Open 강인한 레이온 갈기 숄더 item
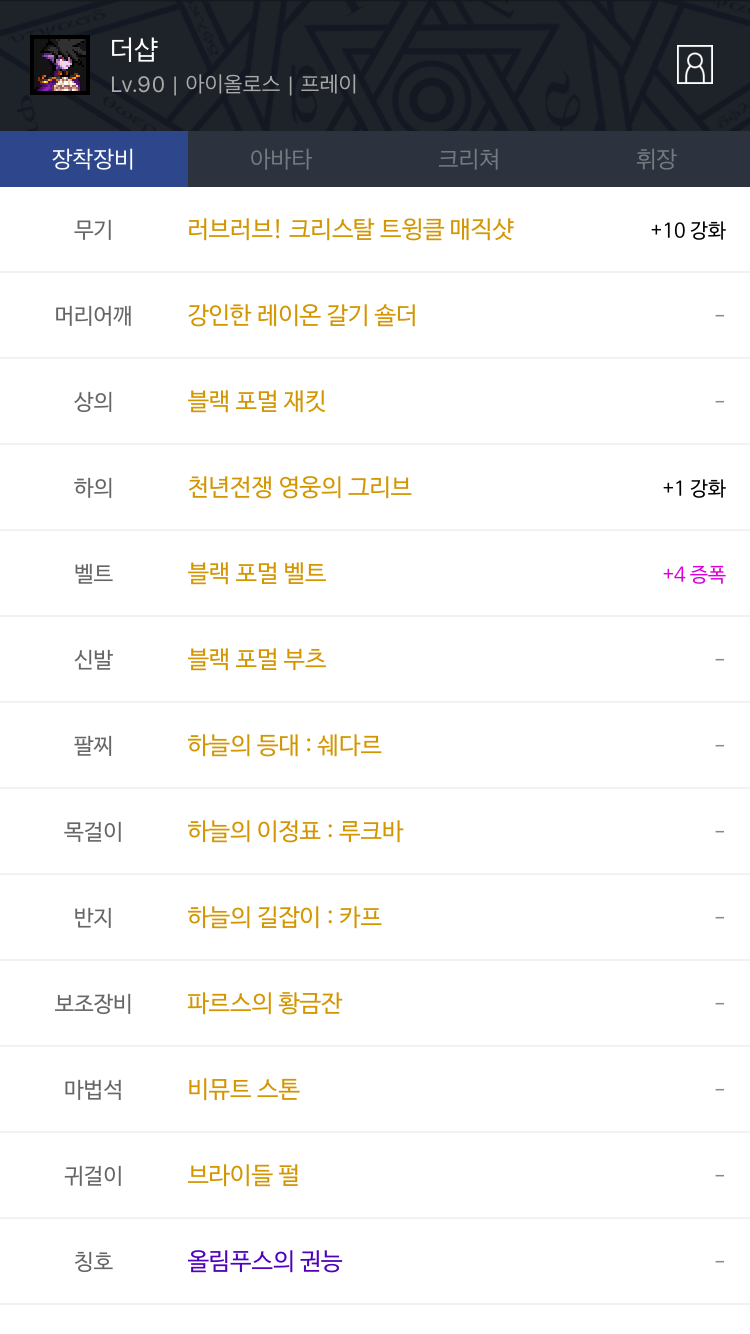The image size is (750, 1334). point(302,315)
